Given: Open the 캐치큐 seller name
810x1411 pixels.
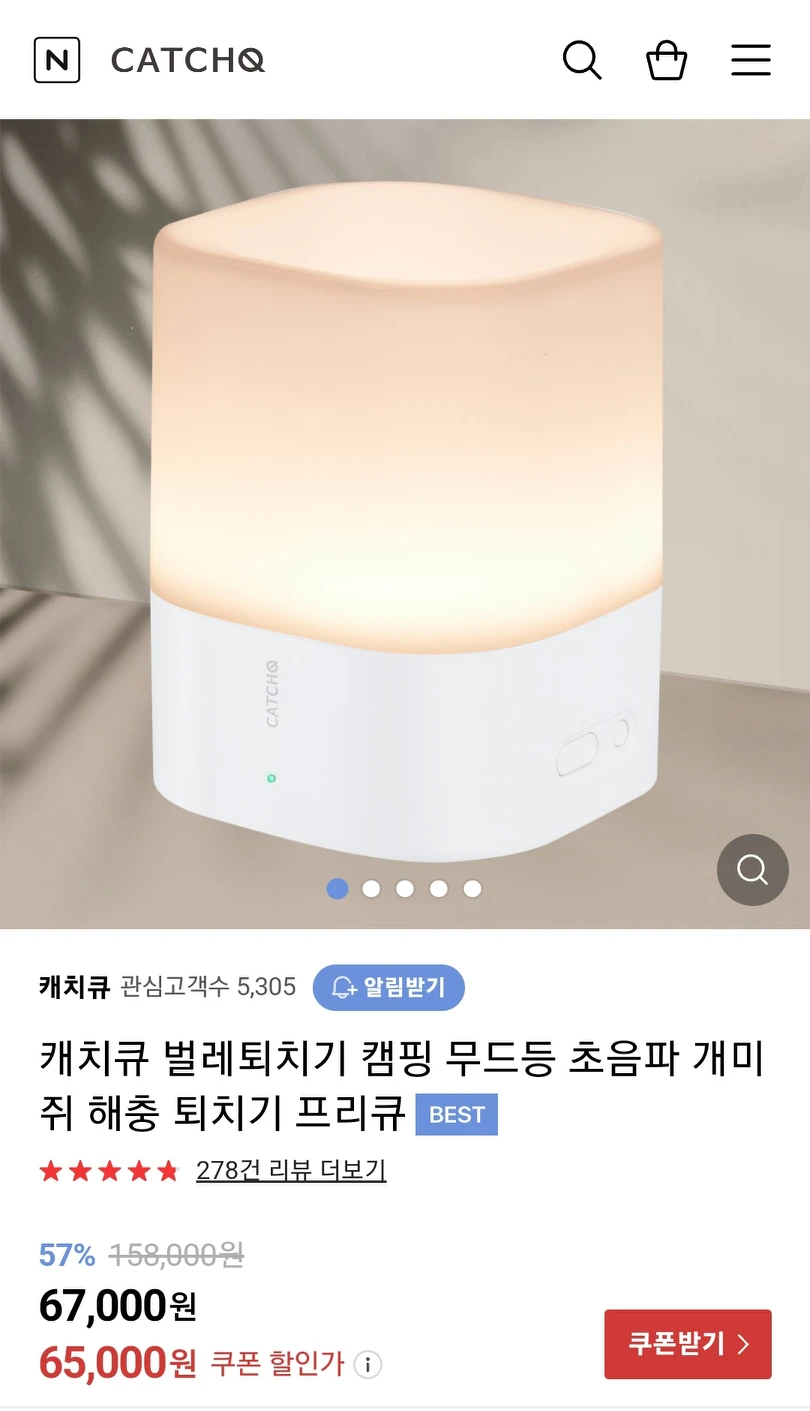Looking at the screenshot, I should pos(74,987).
